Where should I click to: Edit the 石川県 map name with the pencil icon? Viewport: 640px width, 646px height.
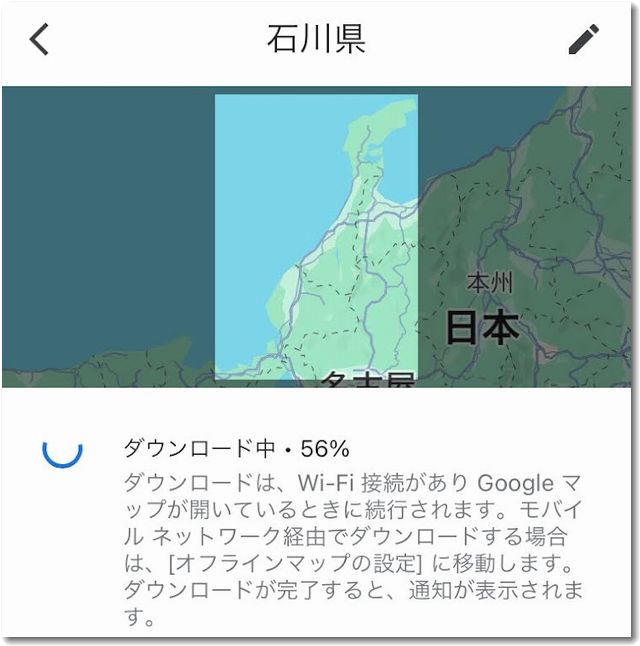(x=583, y=40)
